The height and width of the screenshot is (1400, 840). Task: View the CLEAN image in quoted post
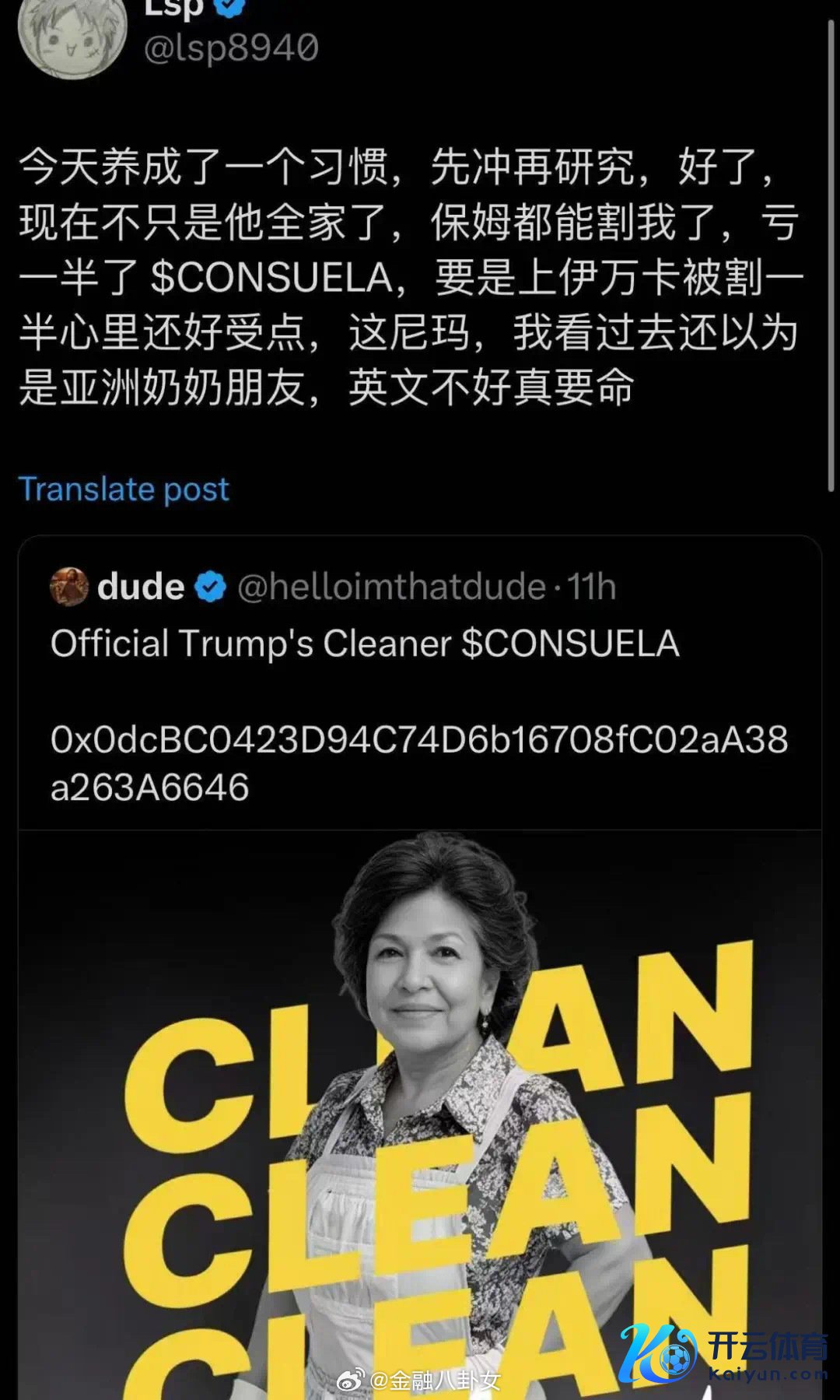(x=420, y=1113)
